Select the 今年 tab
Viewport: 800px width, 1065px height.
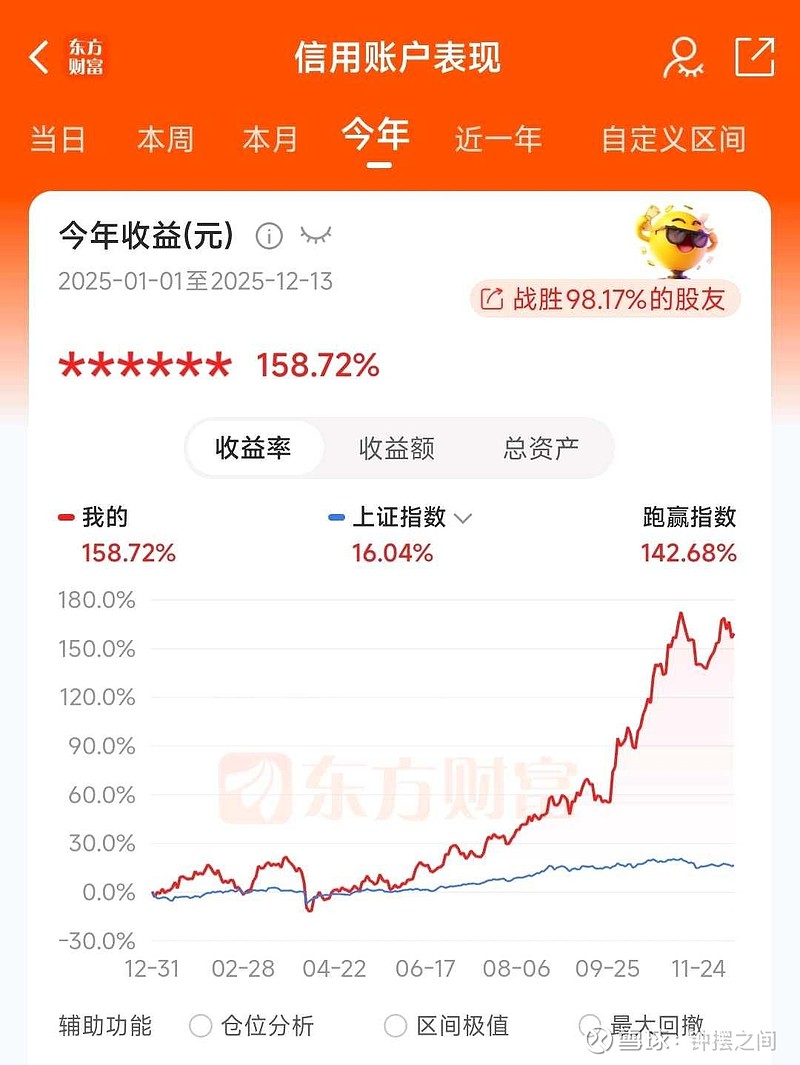(x=376, y=136)
